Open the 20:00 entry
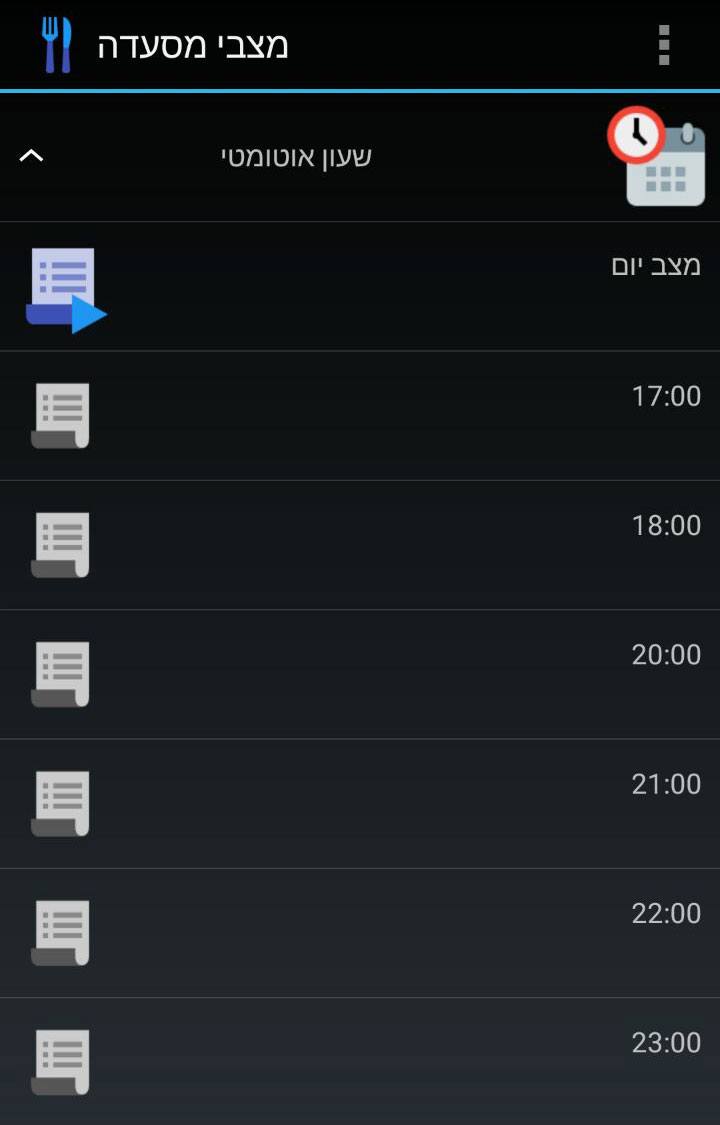Screen dimensions: 720x1125 [x=360, y=675]
